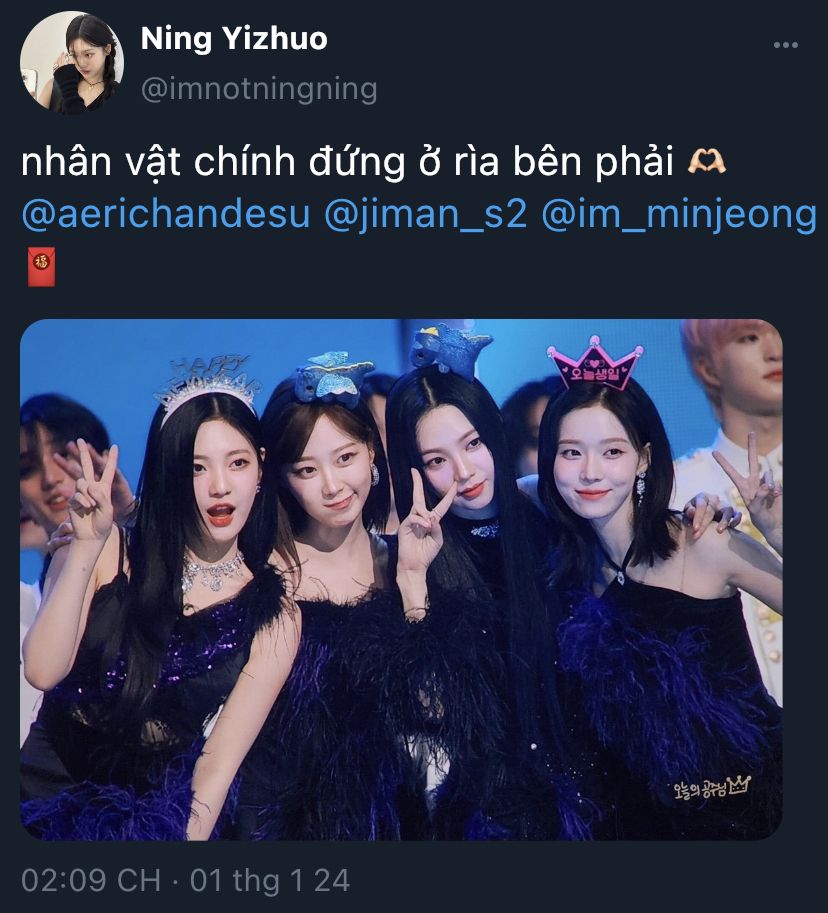Screen dimensions: 828x913
Task: Open Ning Yizhuo's profile avatar
Action: tap(72, 62)
